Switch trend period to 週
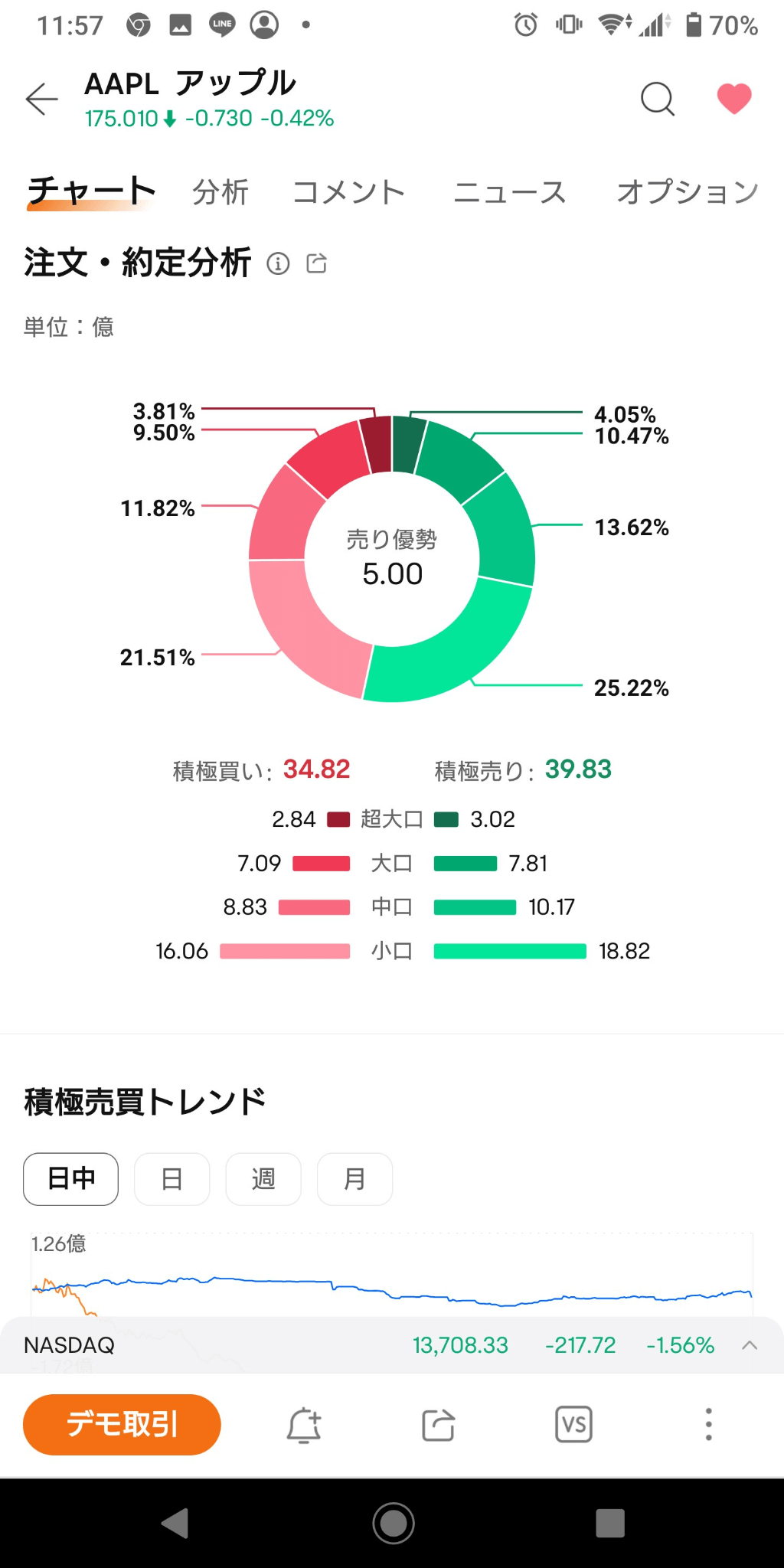This screenshot has height=1568, width=784. (x=263, y=1179)
